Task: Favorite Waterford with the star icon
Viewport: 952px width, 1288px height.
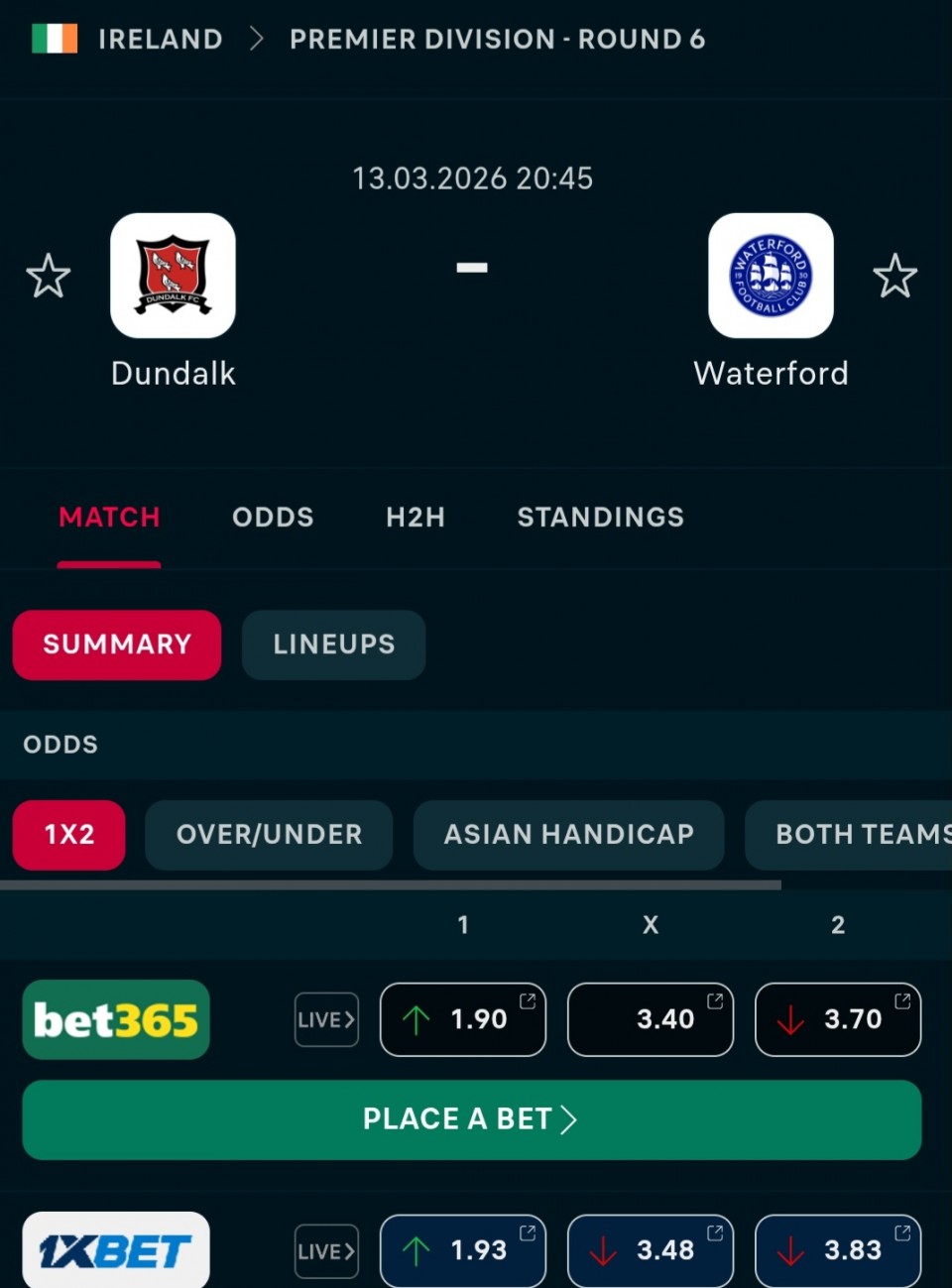Action: point(894,276)
